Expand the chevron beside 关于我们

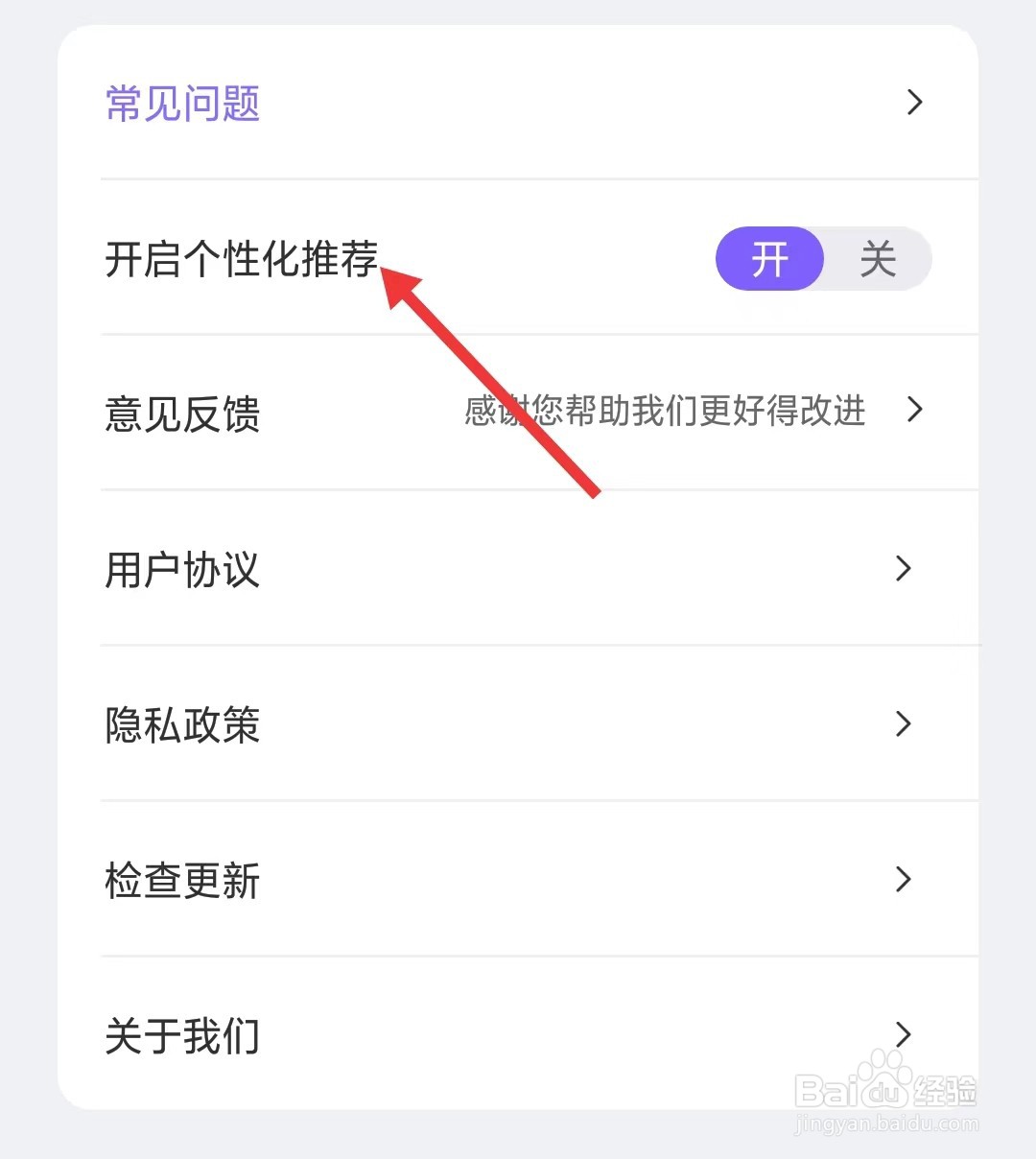tap(903, 1035)
